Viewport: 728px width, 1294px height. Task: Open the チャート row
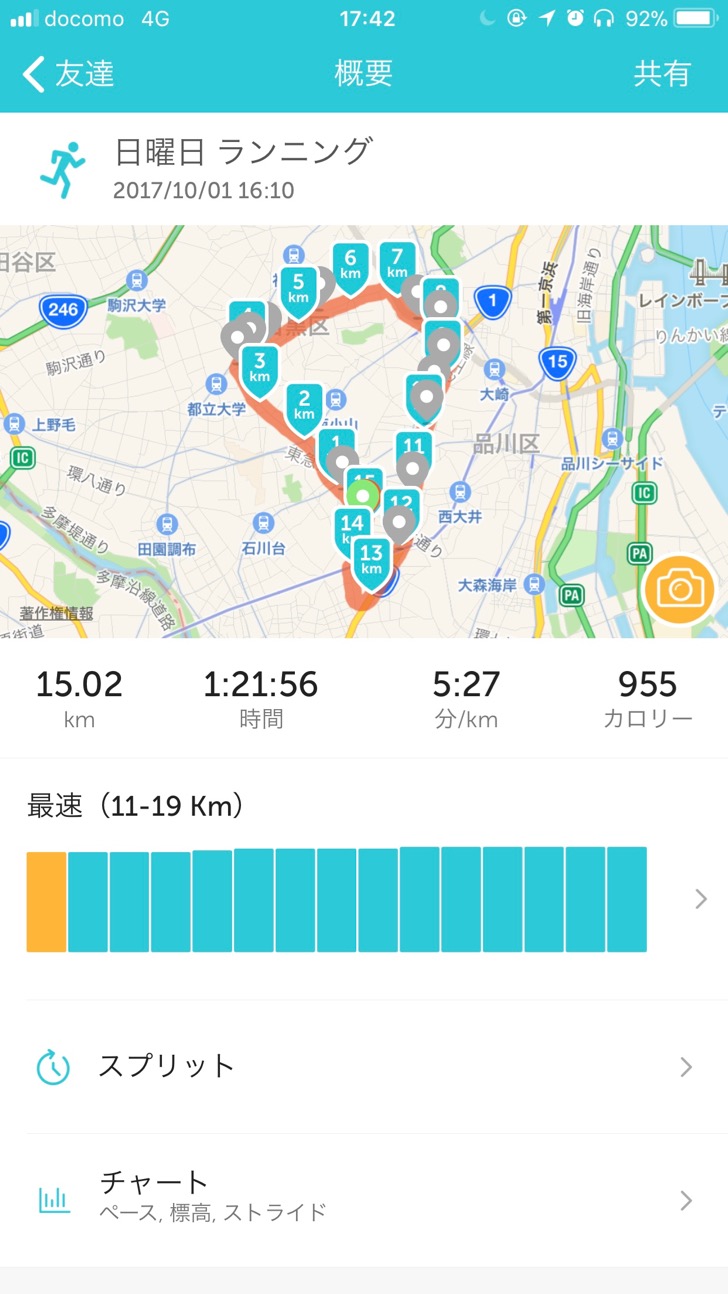(364, 1200)
